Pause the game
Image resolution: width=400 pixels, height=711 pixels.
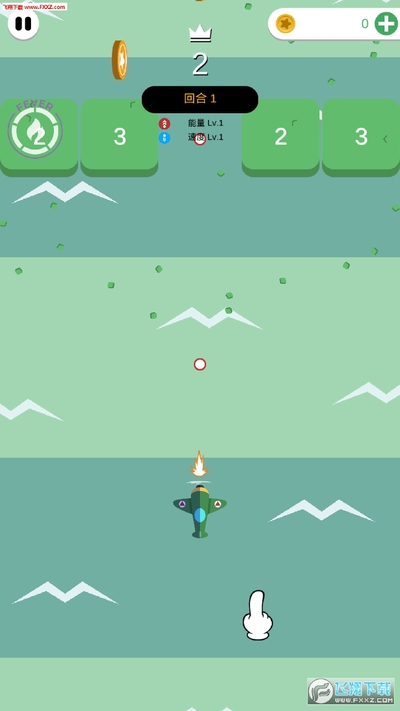tap(23, 24)
